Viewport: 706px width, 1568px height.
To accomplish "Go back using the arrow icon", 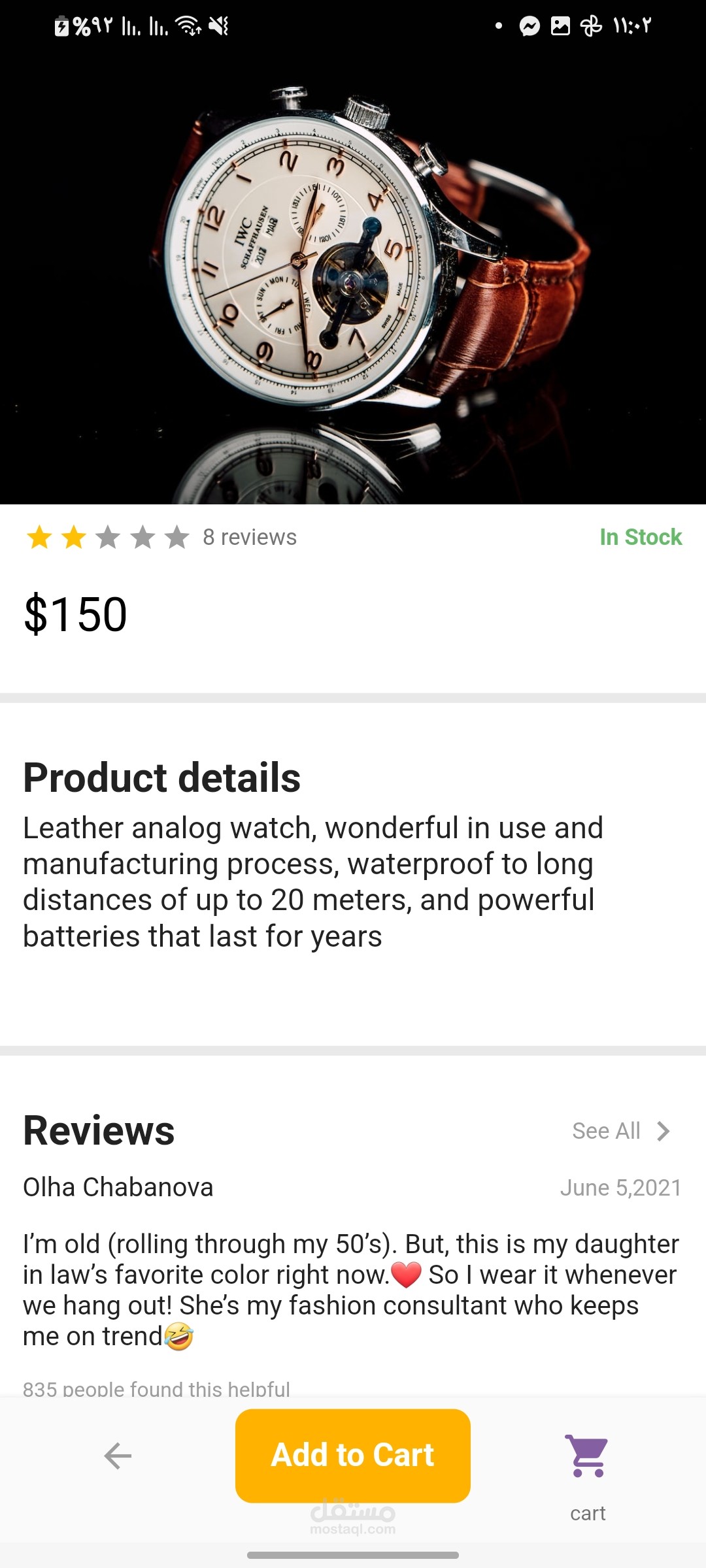I will tap(118, 1456).
